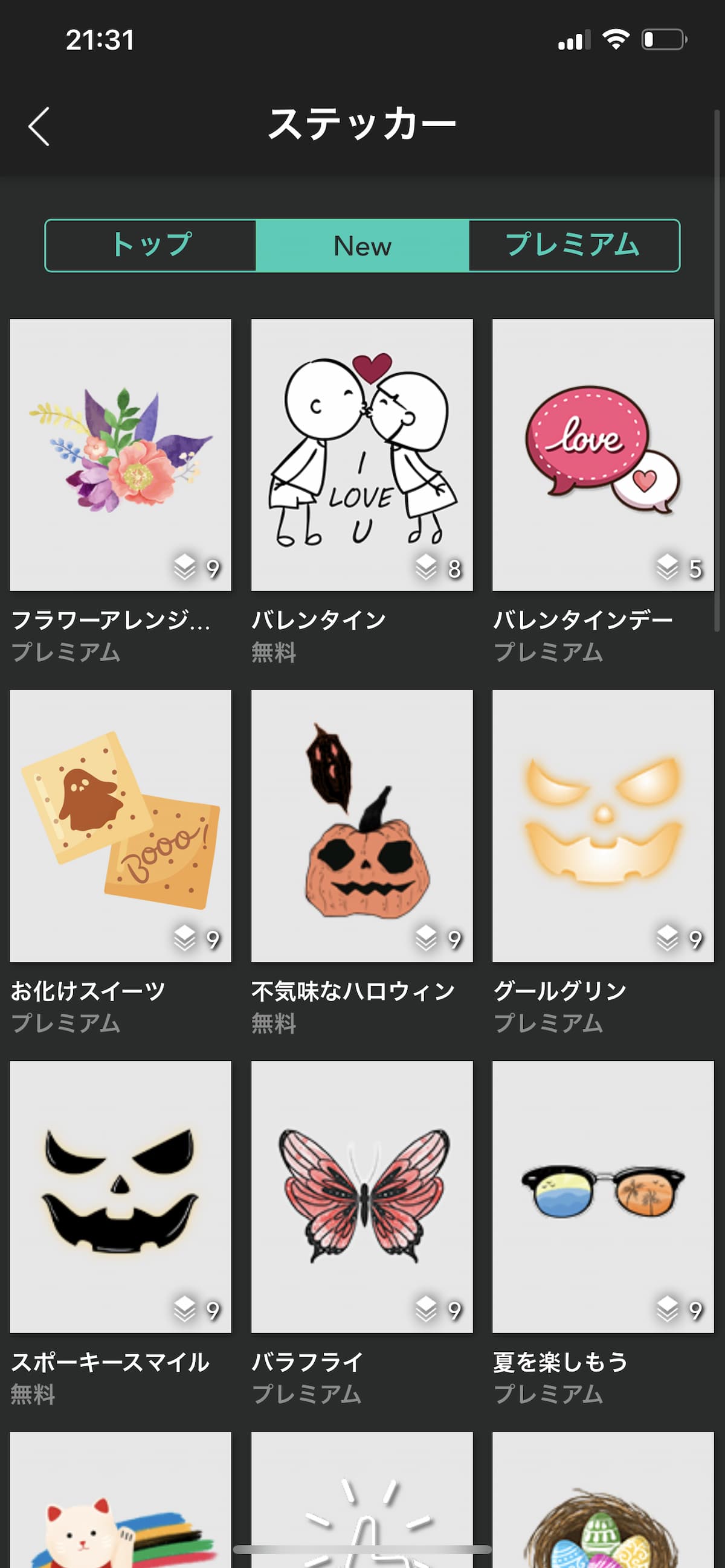This screenshot has height=1568, width=725.
Task: View the バレンタインデー sticker pack
Action: pos(602,455)
